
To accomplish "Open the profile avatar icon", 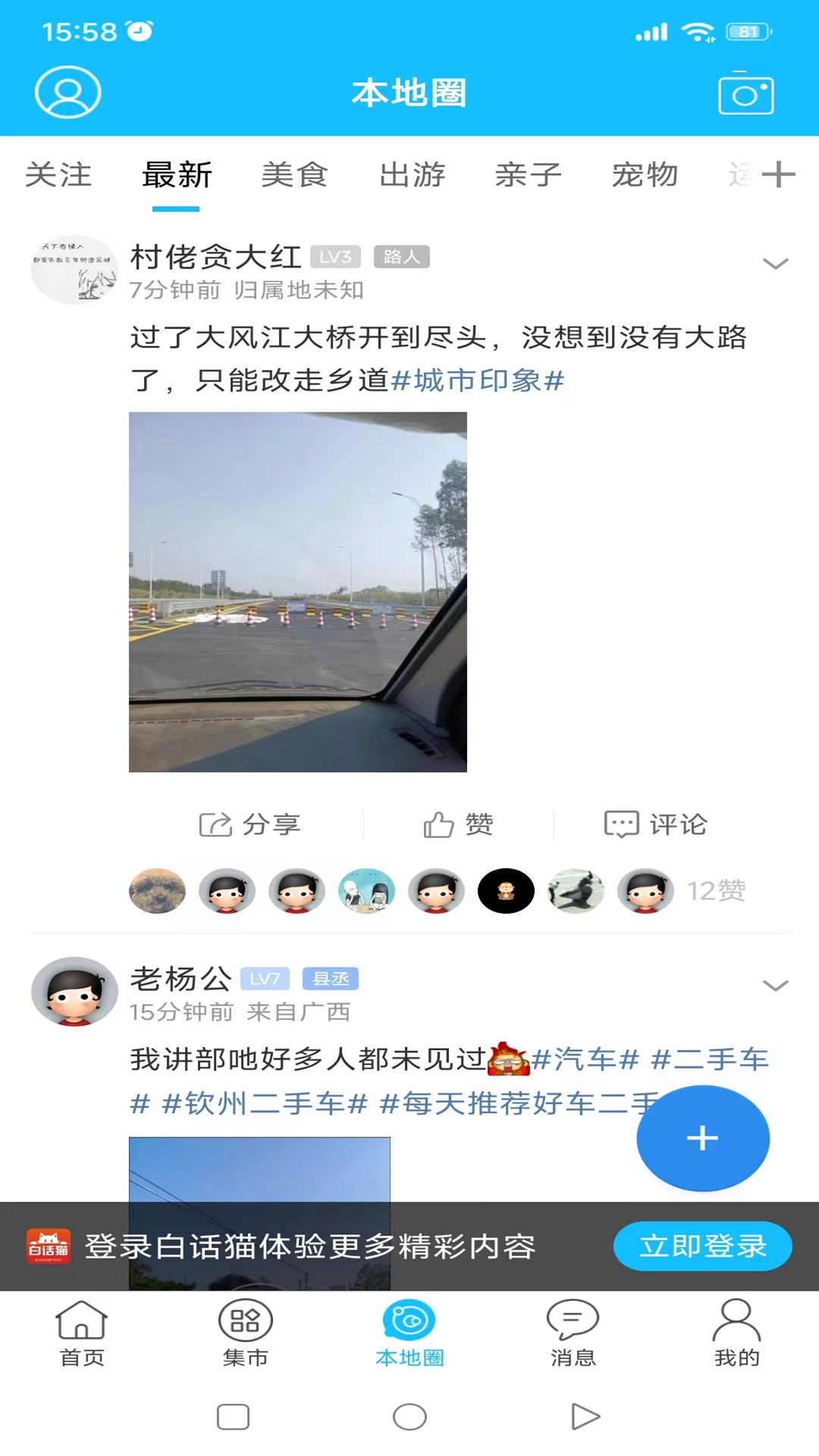I will pyautogui.click(x=68, y=93).
